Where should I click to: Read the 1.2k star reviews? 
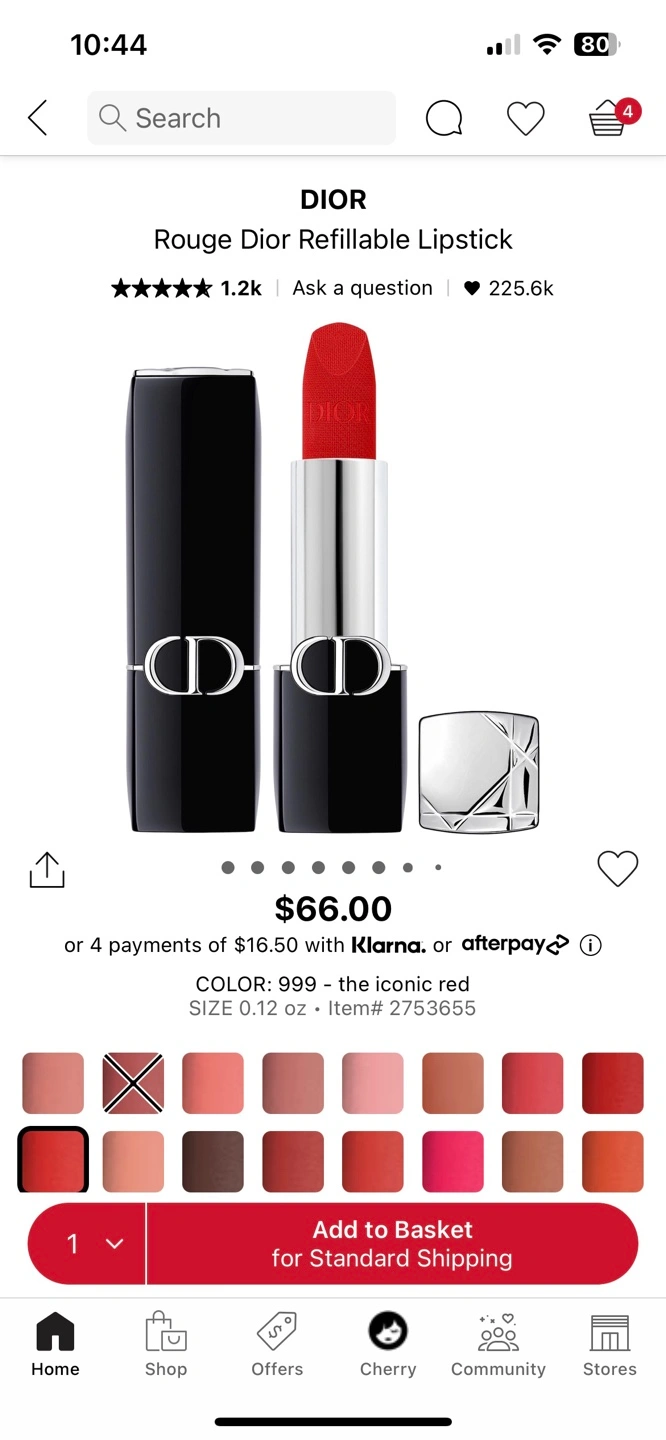point(186,288)
